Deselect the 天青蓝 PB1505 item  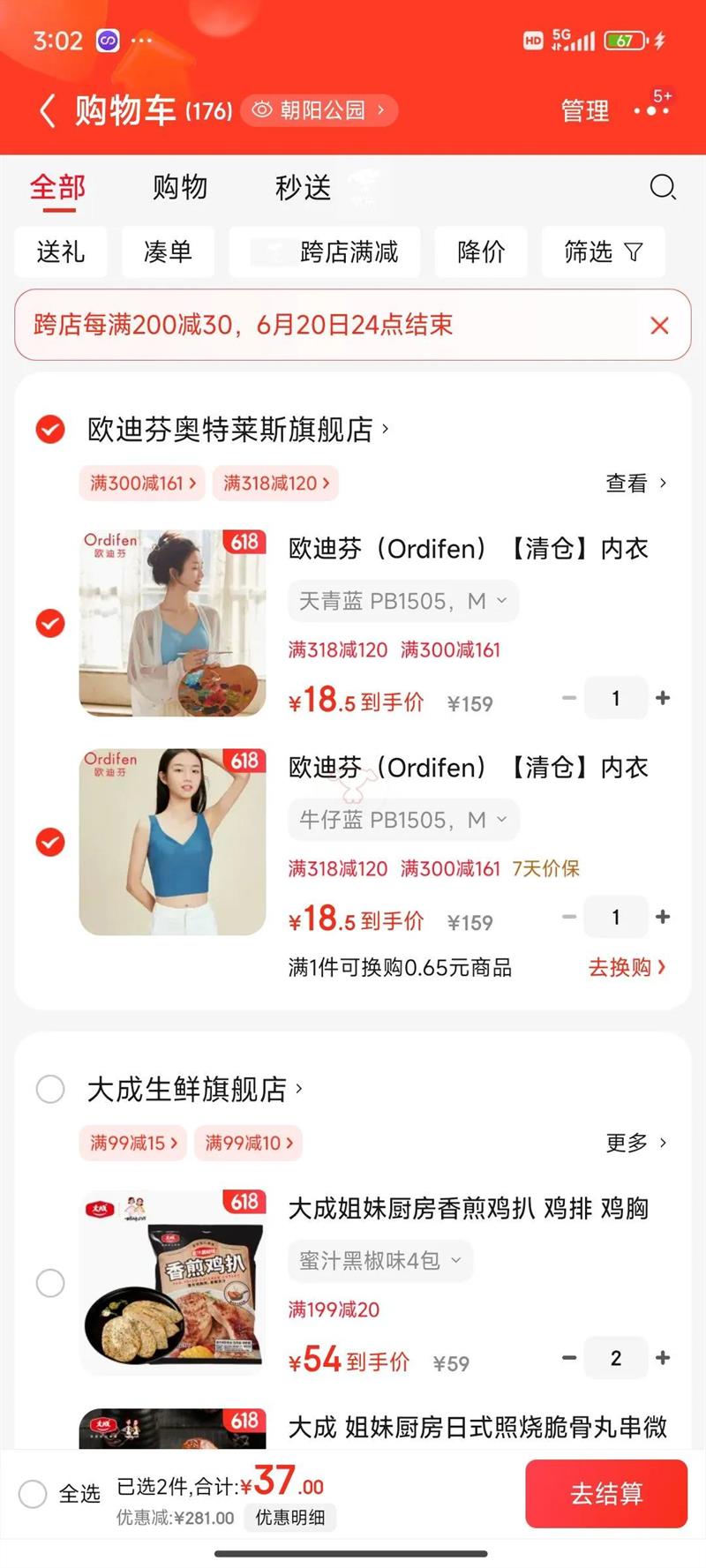50,623
